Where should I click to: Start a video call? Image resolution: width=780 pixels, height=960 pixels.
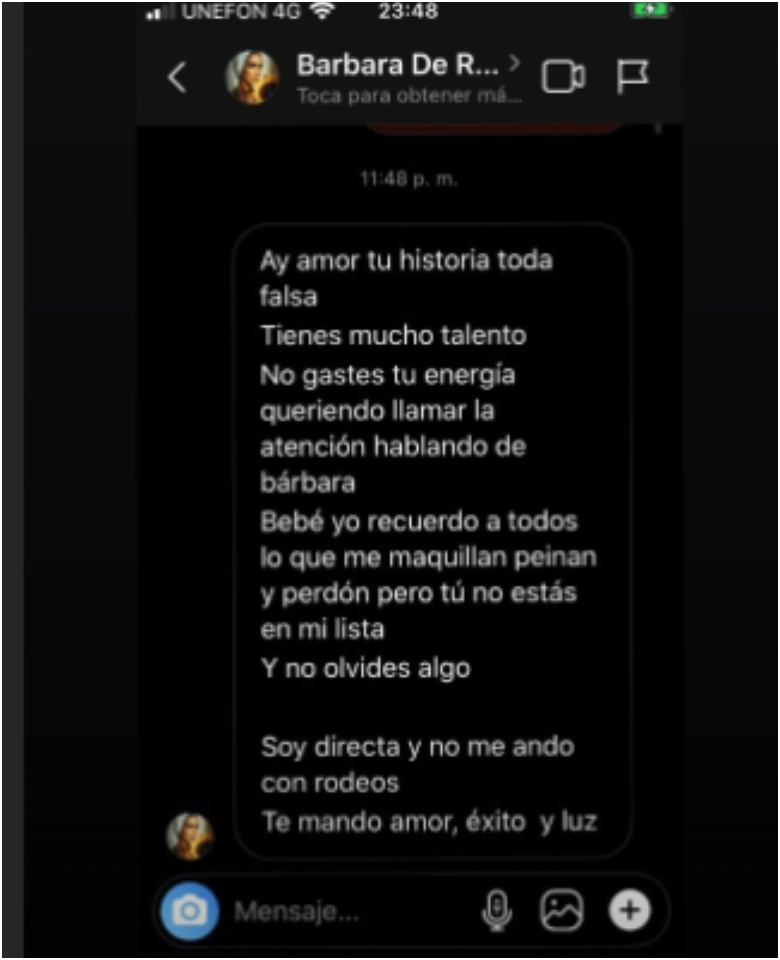(563, 77)
